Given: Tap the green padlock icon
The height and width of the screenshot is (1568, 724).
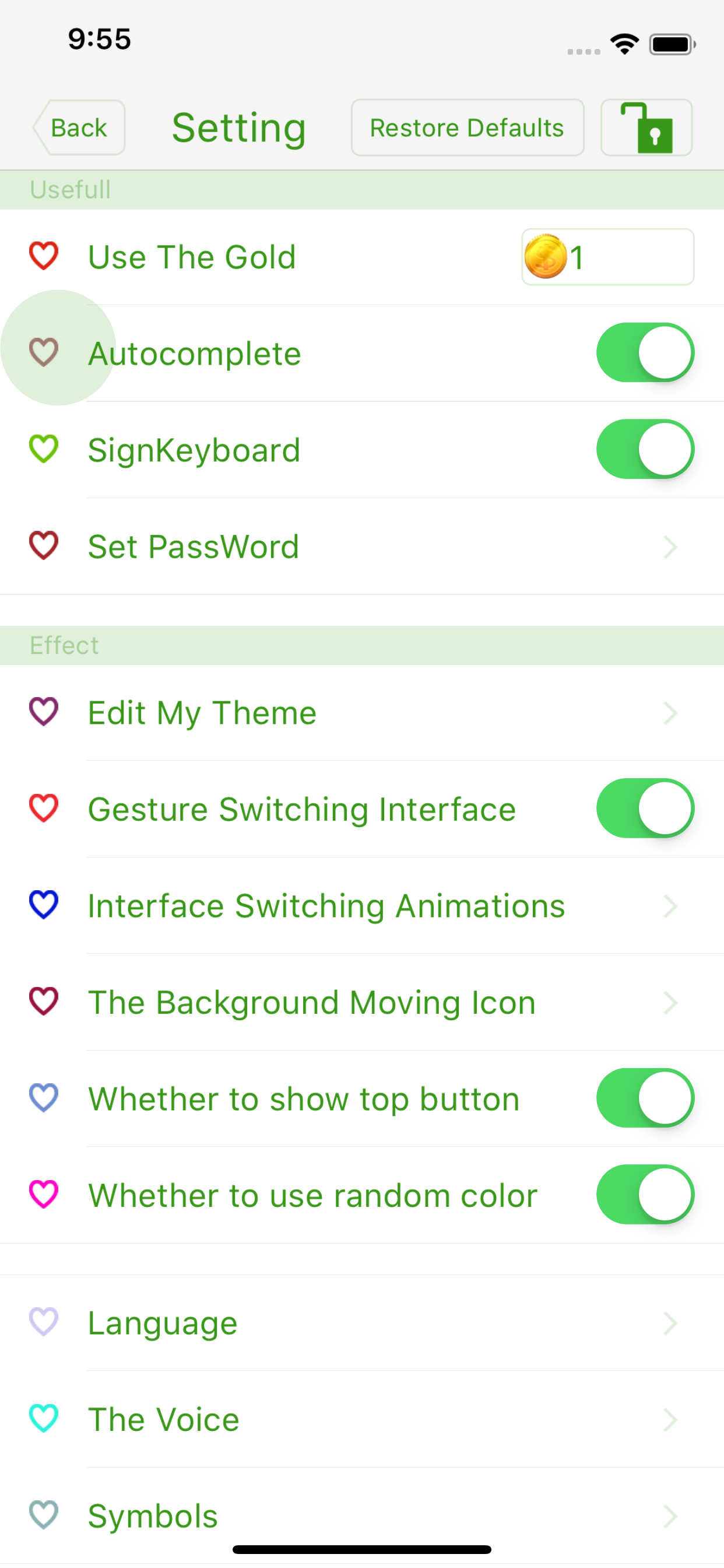Looking at the screenshot, I should click(646, 128).
